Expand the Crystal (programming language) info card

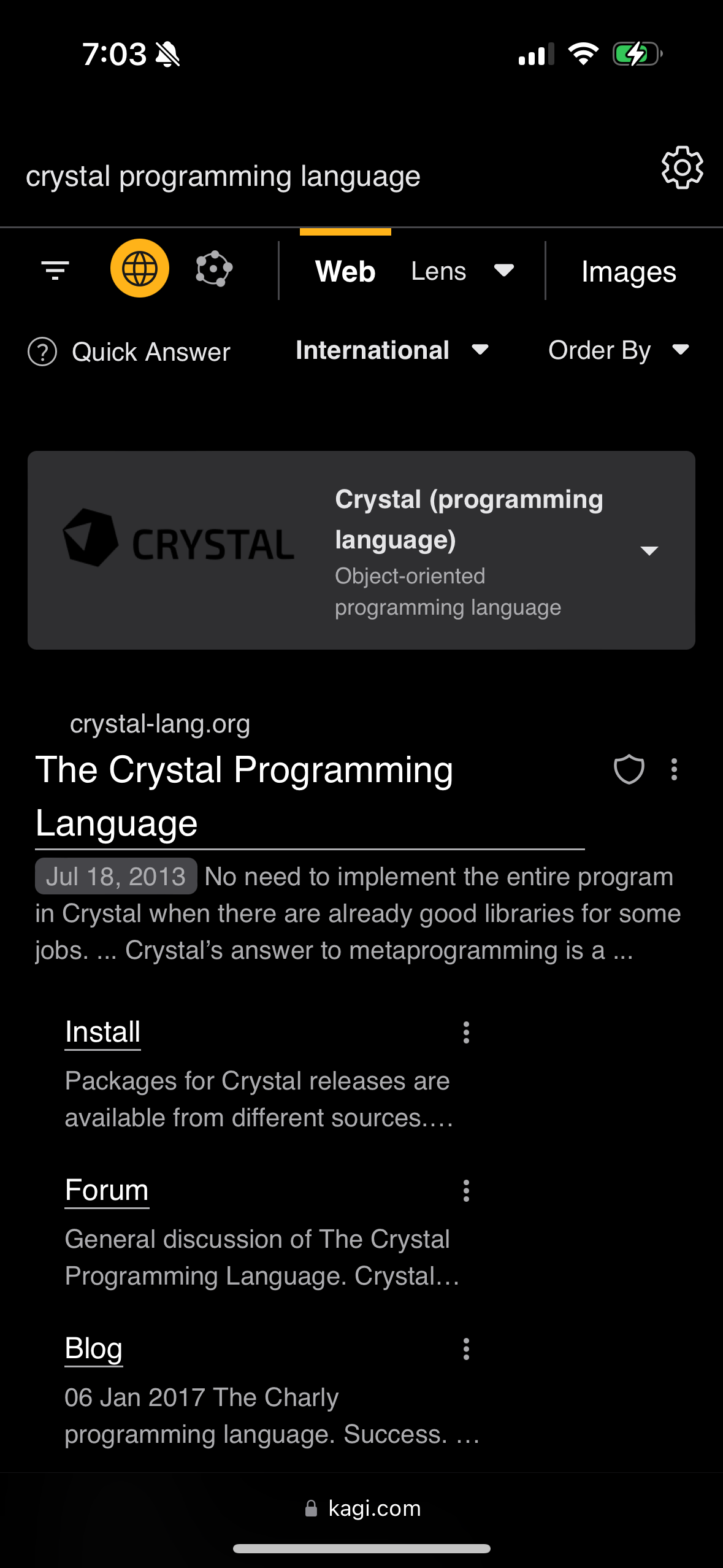pos(649,550)
